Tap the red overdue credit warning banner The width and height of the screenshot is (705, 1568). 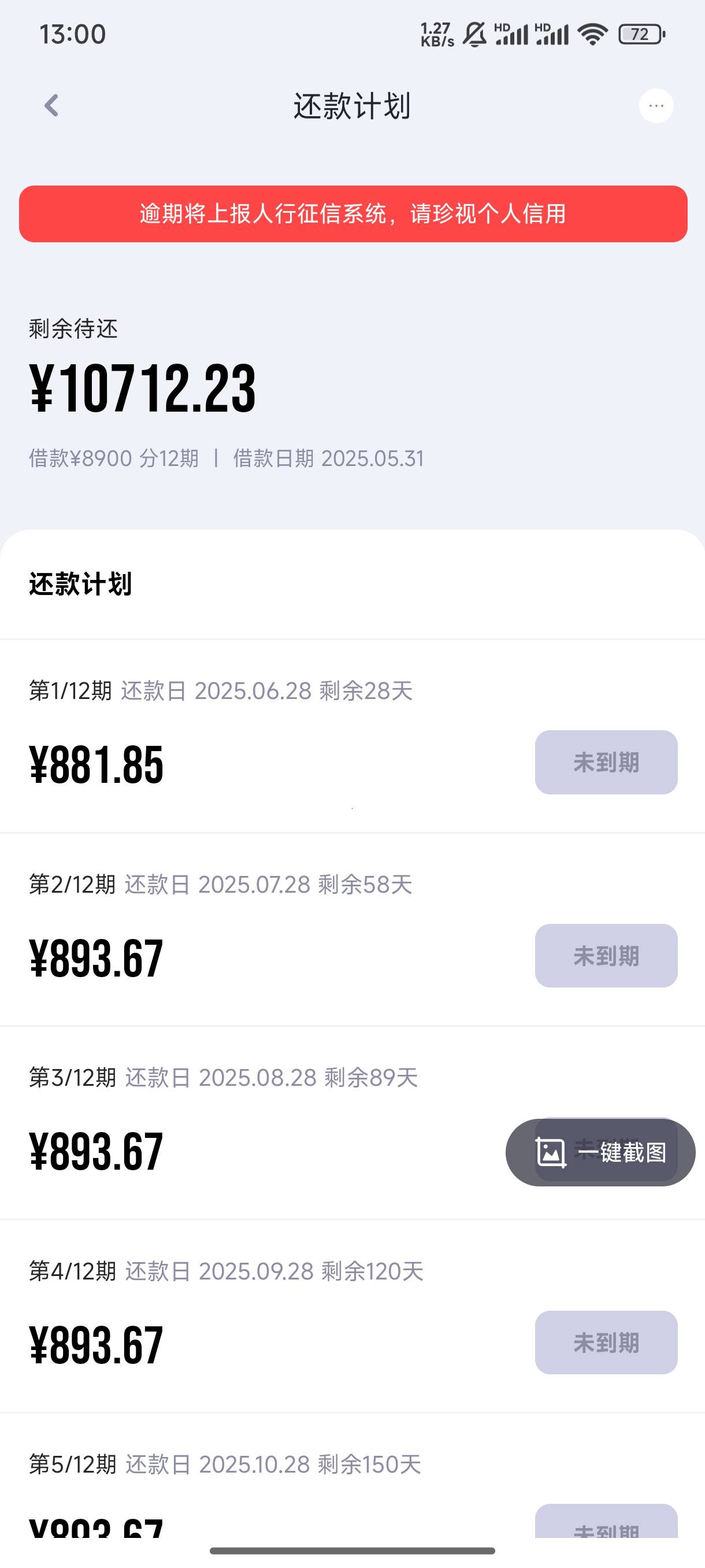(x=353, y=214)
